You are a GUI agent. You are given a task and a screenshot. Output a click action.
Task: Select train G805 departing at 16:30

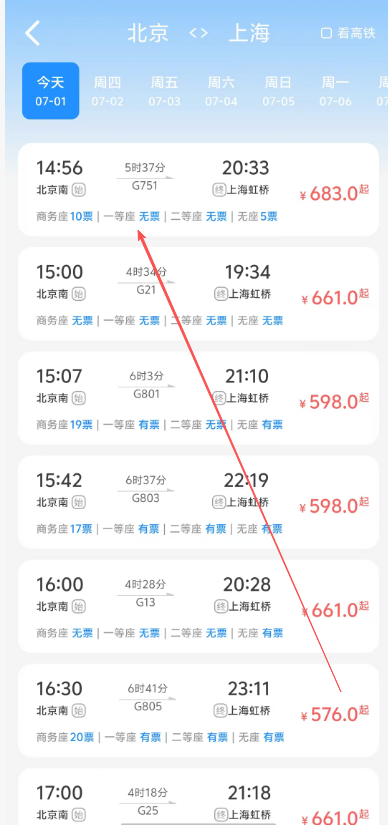click(198, 711)
